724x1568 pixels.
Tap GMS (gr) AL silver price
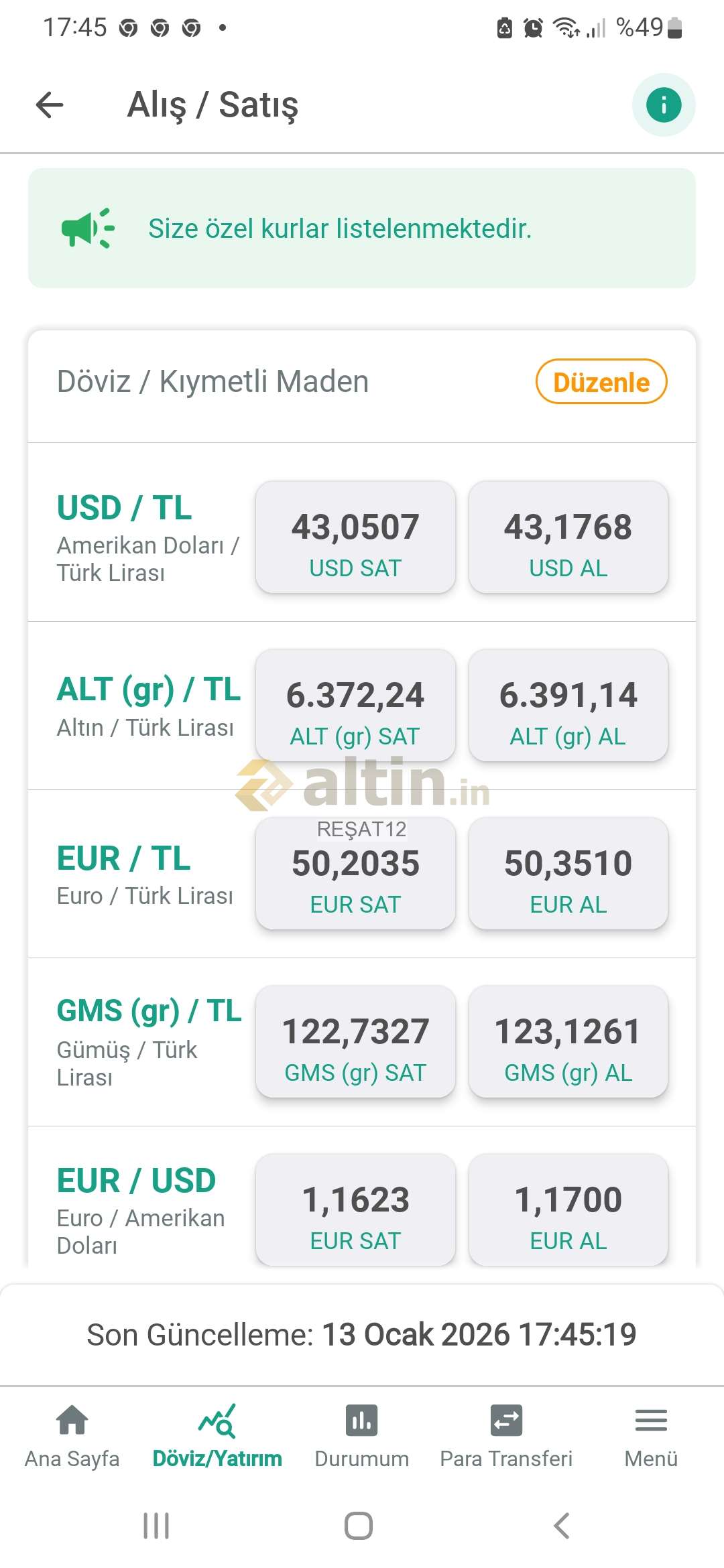coord(568,1042)
